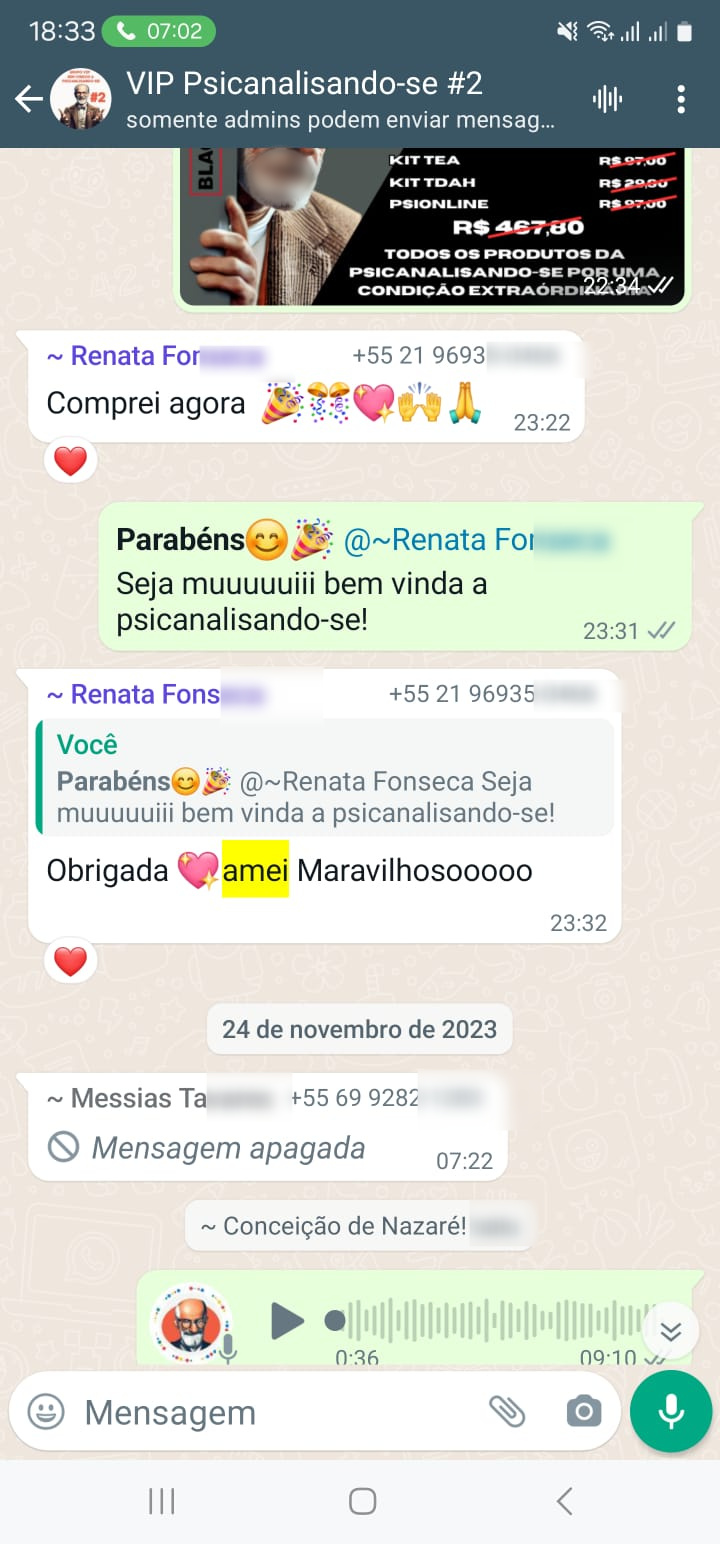
Task: Play the 0:36 voice message
Action: 287,1322
